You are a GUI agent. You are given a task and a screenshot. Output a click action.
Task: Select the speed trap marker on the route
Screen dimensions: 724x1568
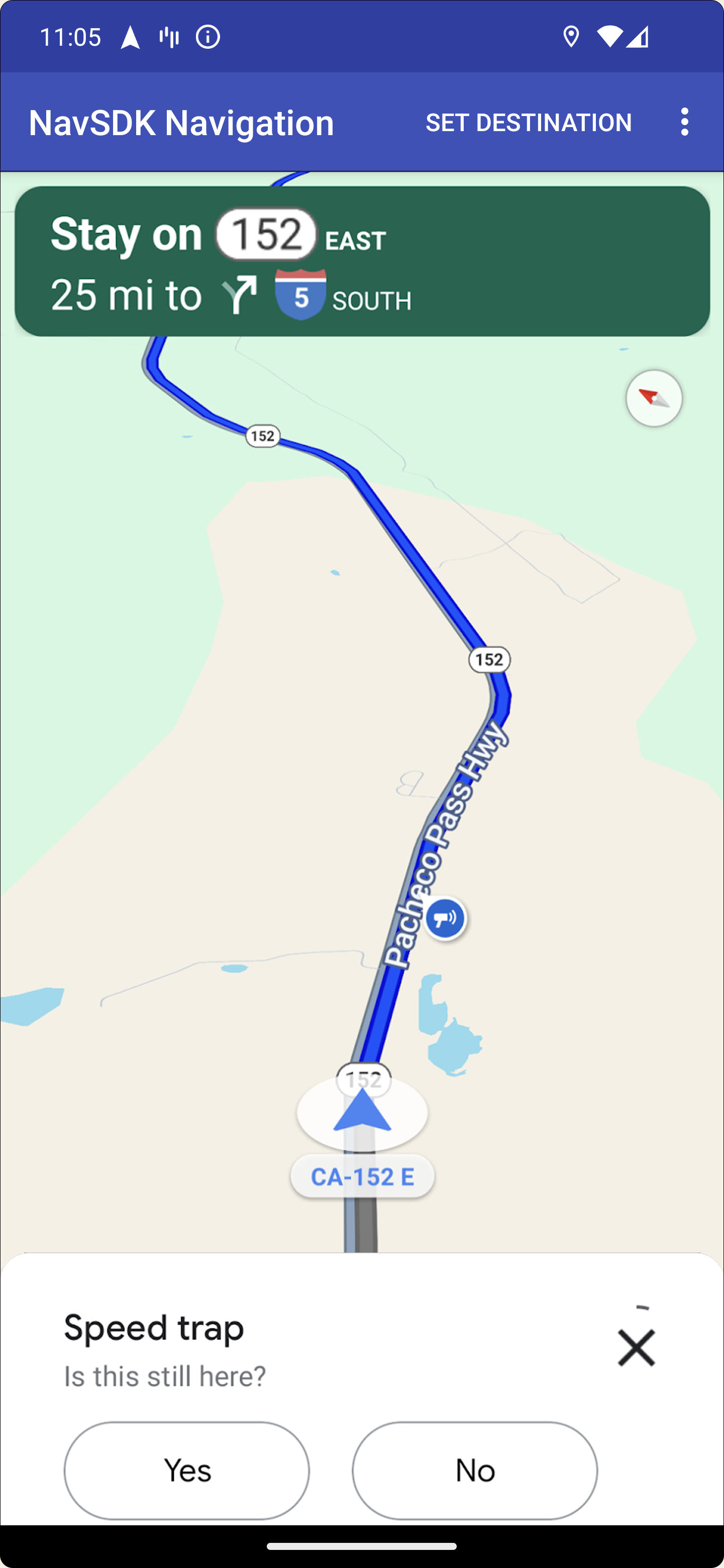coord(444,918)
